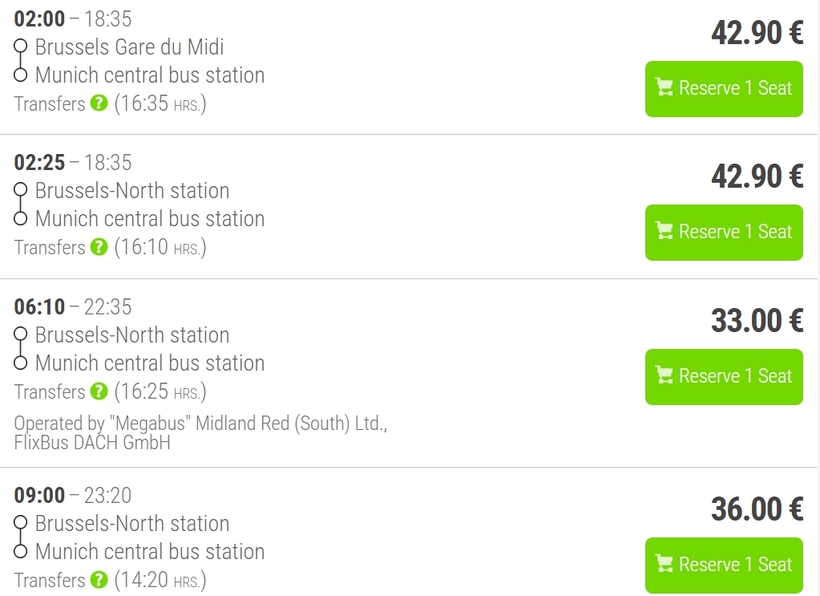Reserve 1 seat on the 02:00 departure

click(723, 89)
